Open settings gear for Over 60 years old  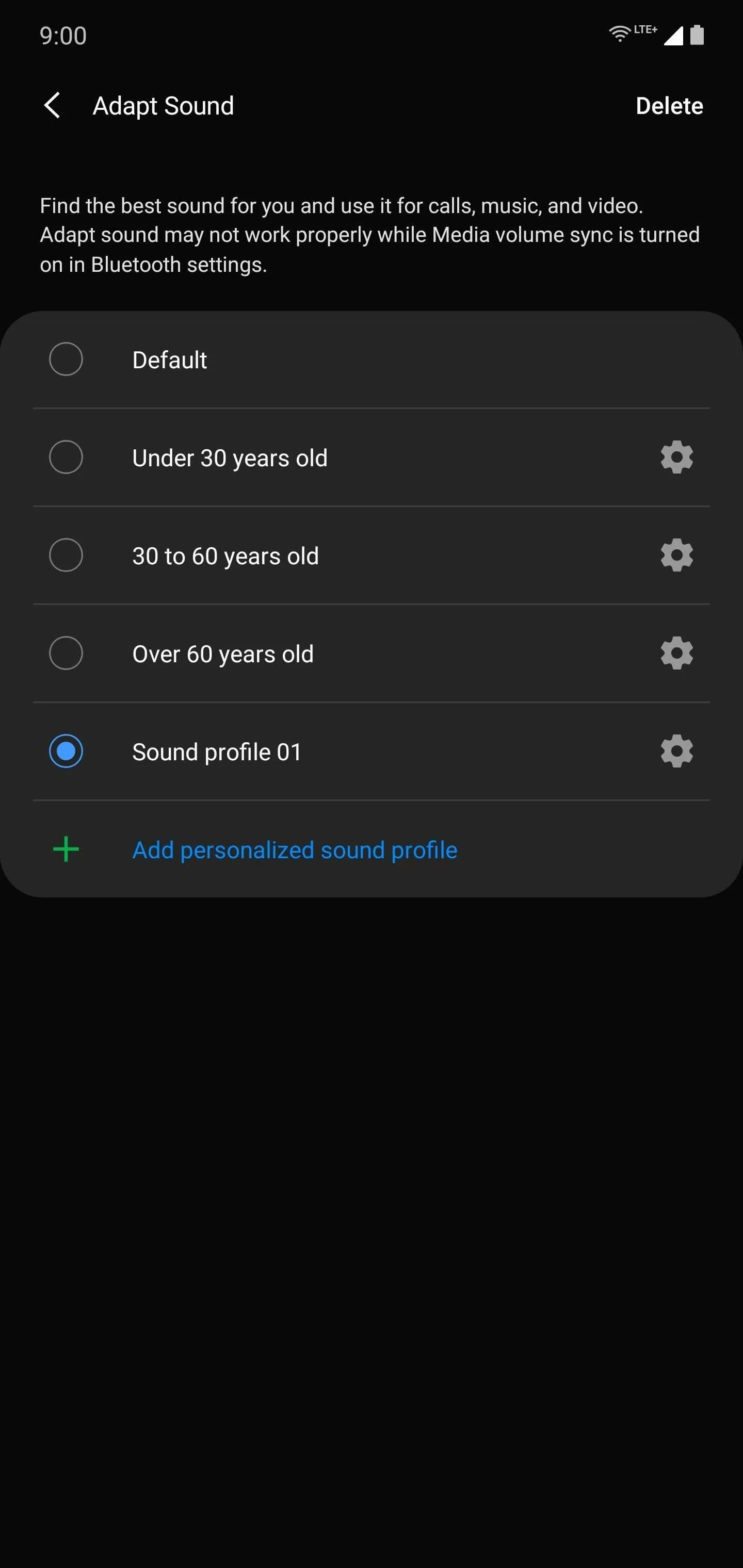(x=676, y=653)
